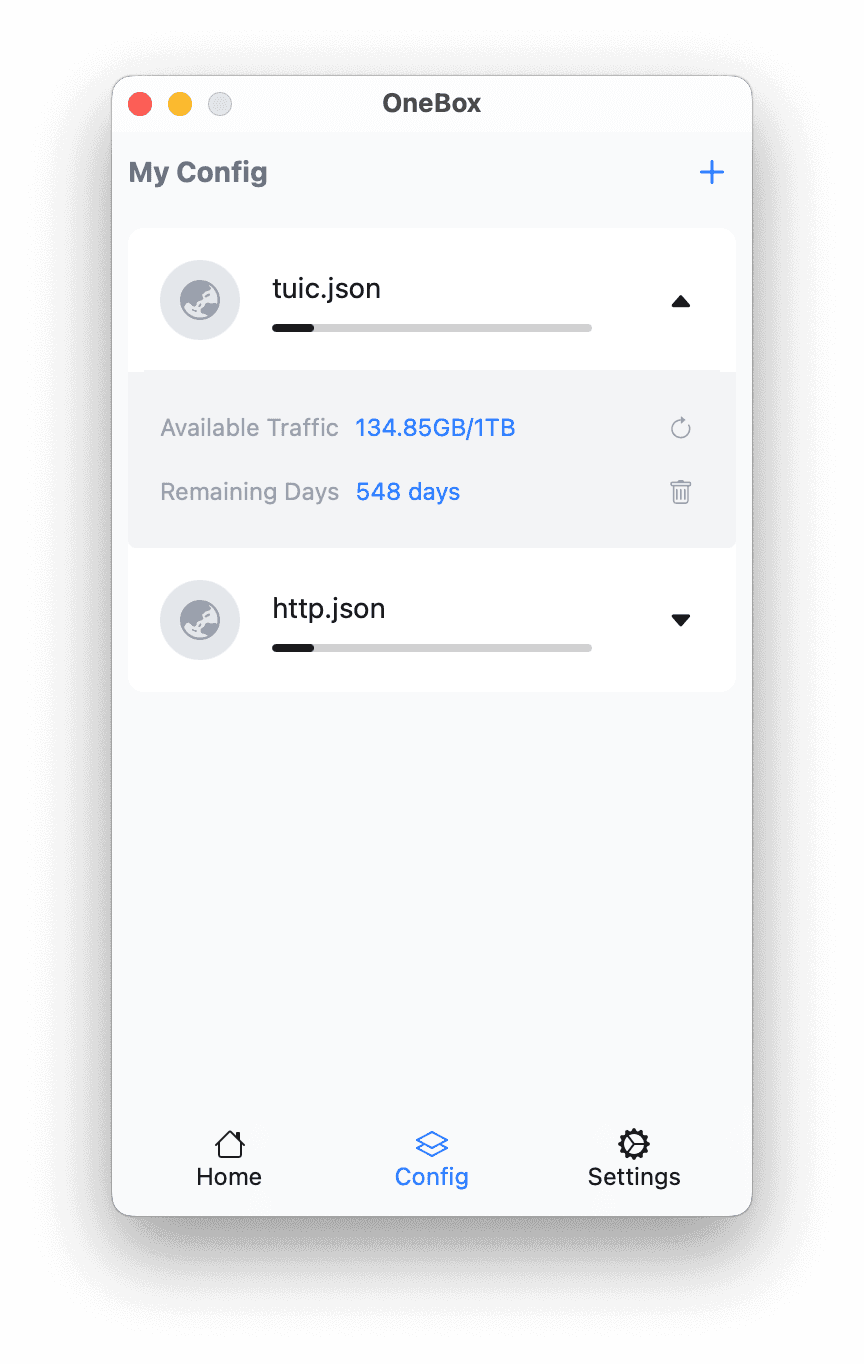
Task: Collapse the tuic.json details
Action: (x=680, y=301)
